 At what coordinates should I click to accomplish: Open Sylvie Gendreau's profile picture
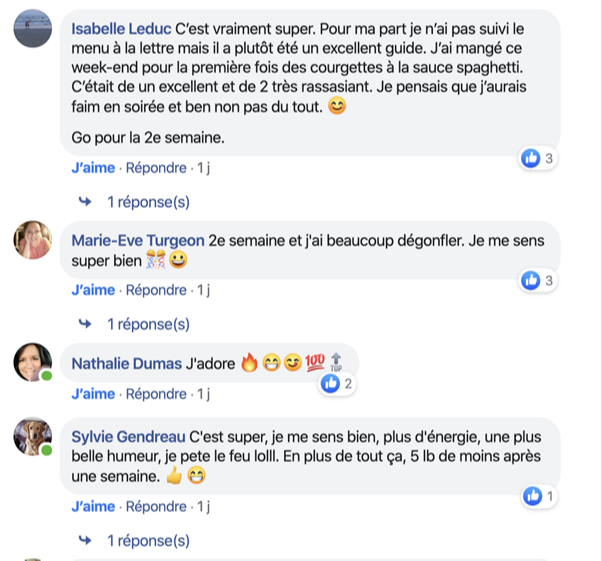click(x=33, y=436)
